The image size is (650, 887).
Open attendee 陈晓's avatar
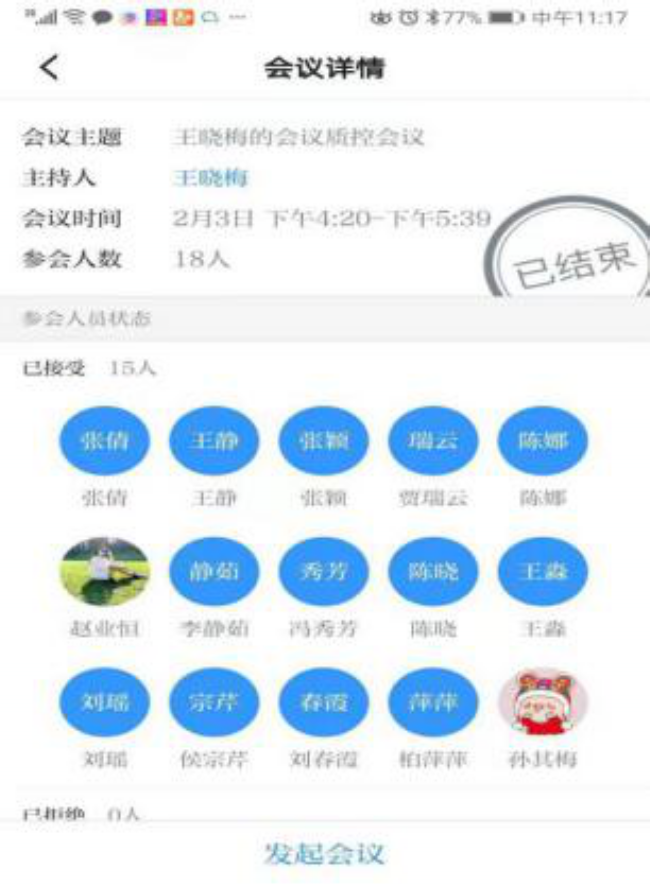[433, 571]
